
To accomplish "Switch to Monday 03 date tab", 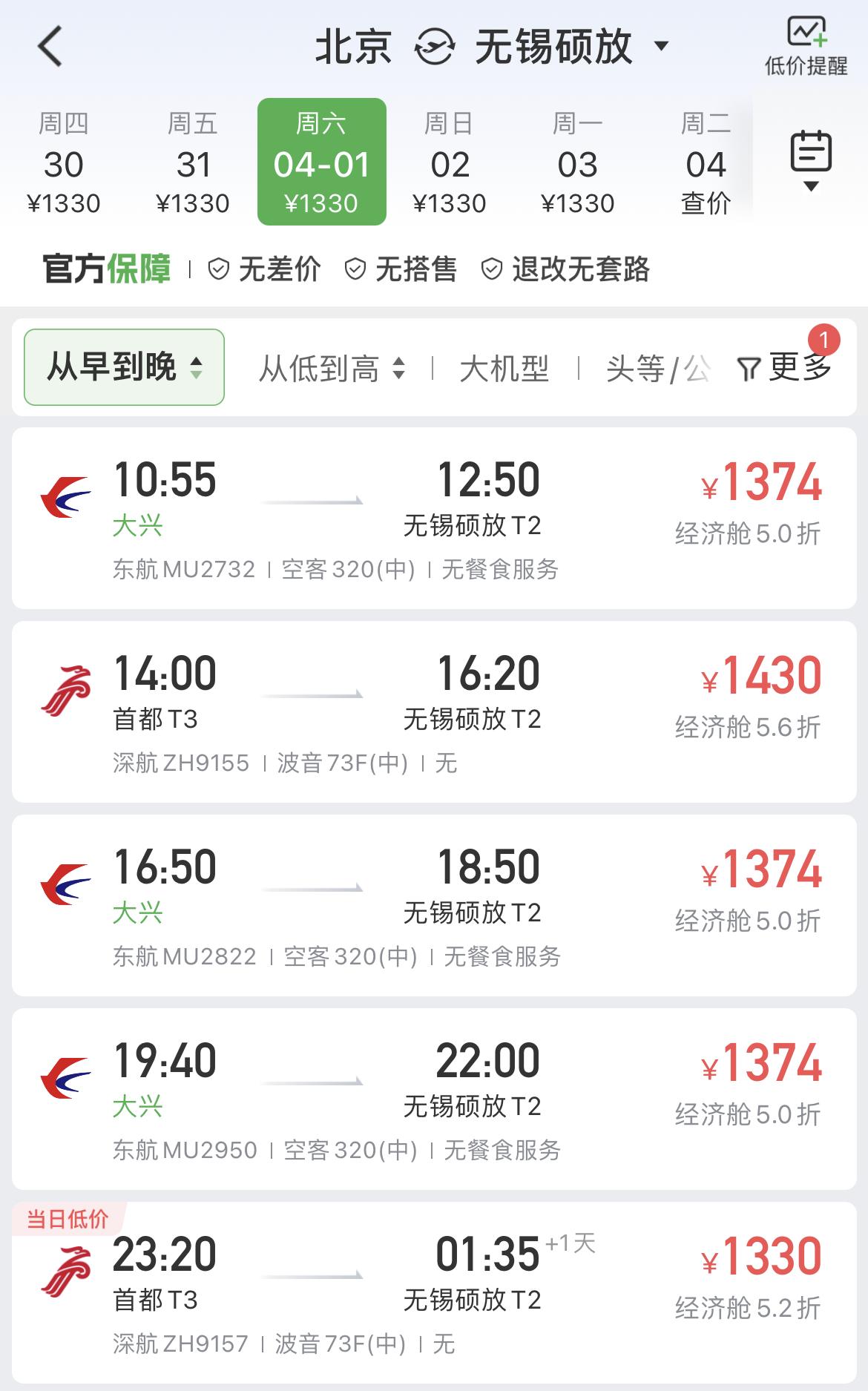I will click(x=578, y=162).
